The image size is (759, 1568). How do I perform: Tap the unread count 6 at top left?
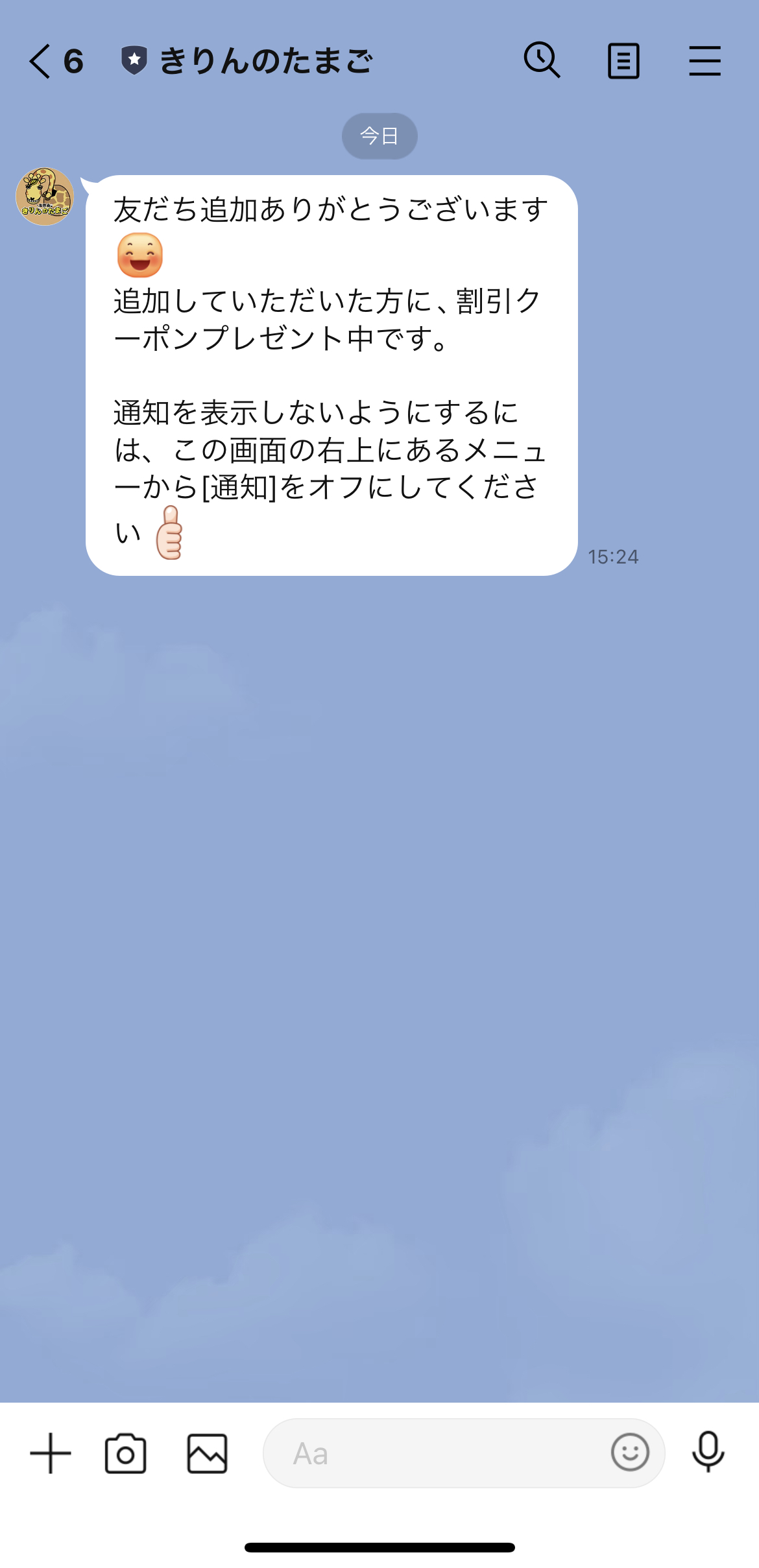click(74, 61)
